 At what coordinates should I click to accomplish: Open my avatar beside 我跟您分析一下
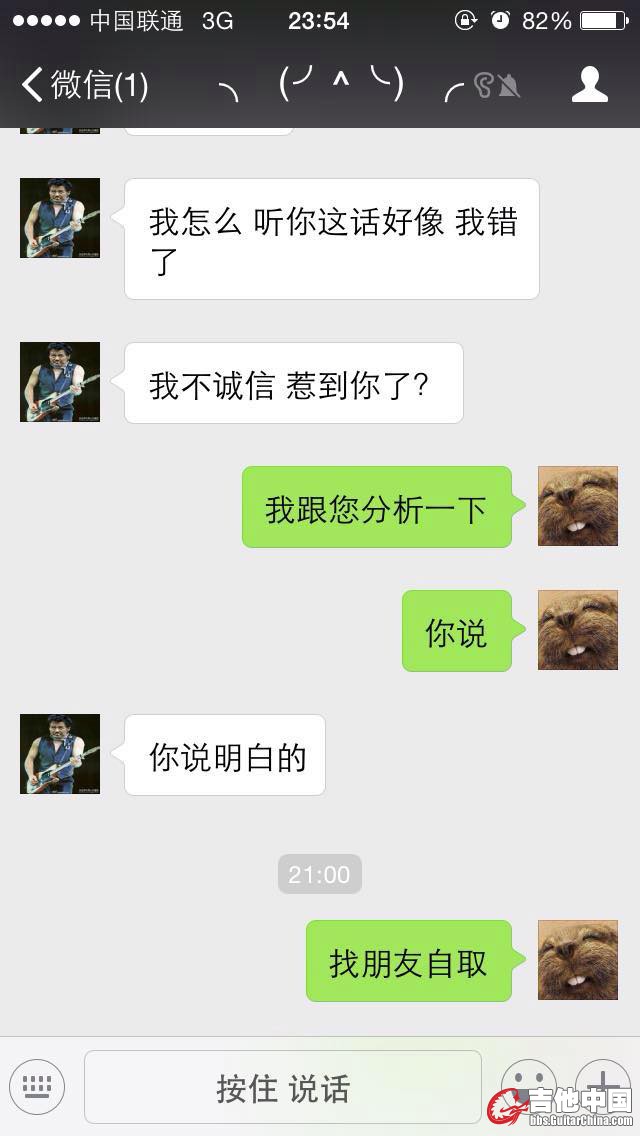pos(578,506)
